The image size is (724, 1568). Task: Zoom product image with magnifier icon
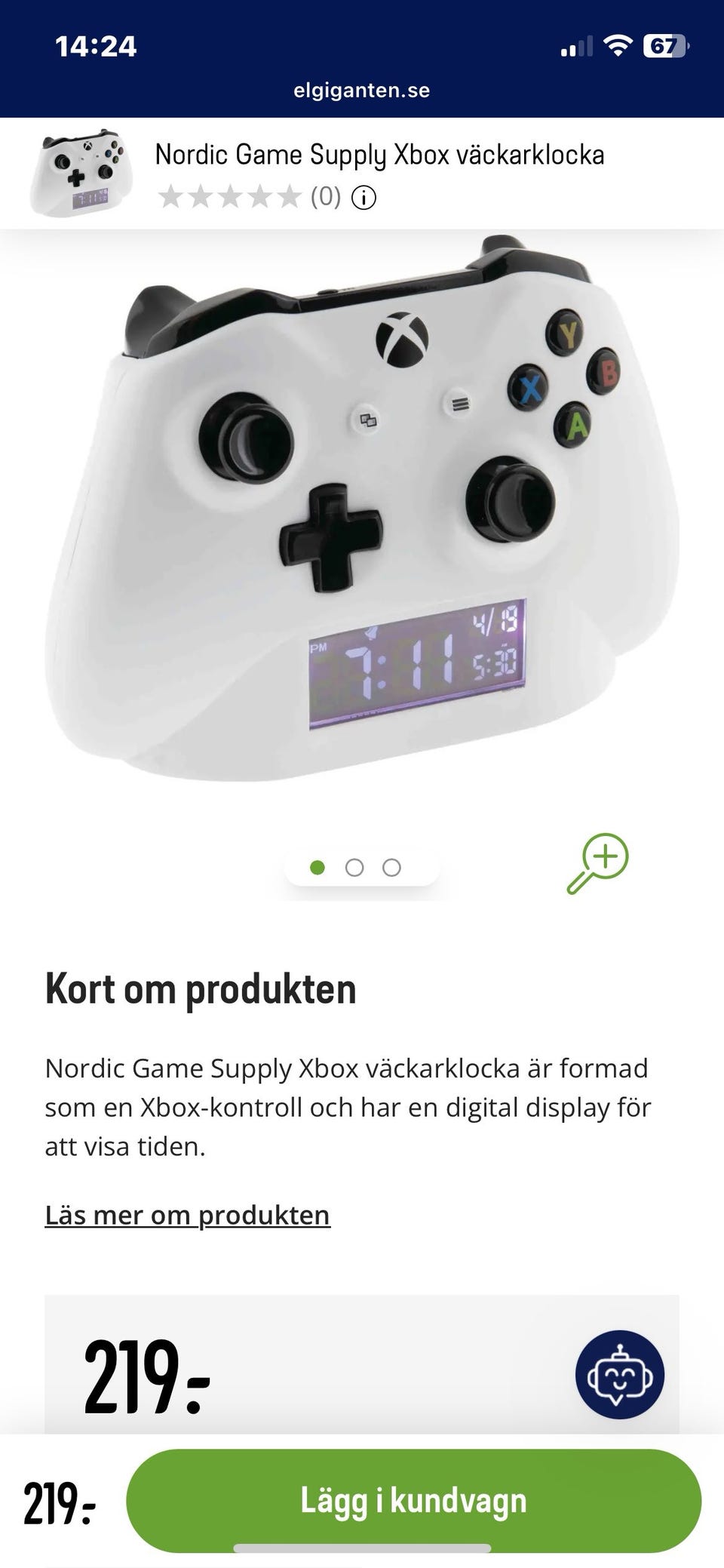pyautogui.click(x=598, y=863)
